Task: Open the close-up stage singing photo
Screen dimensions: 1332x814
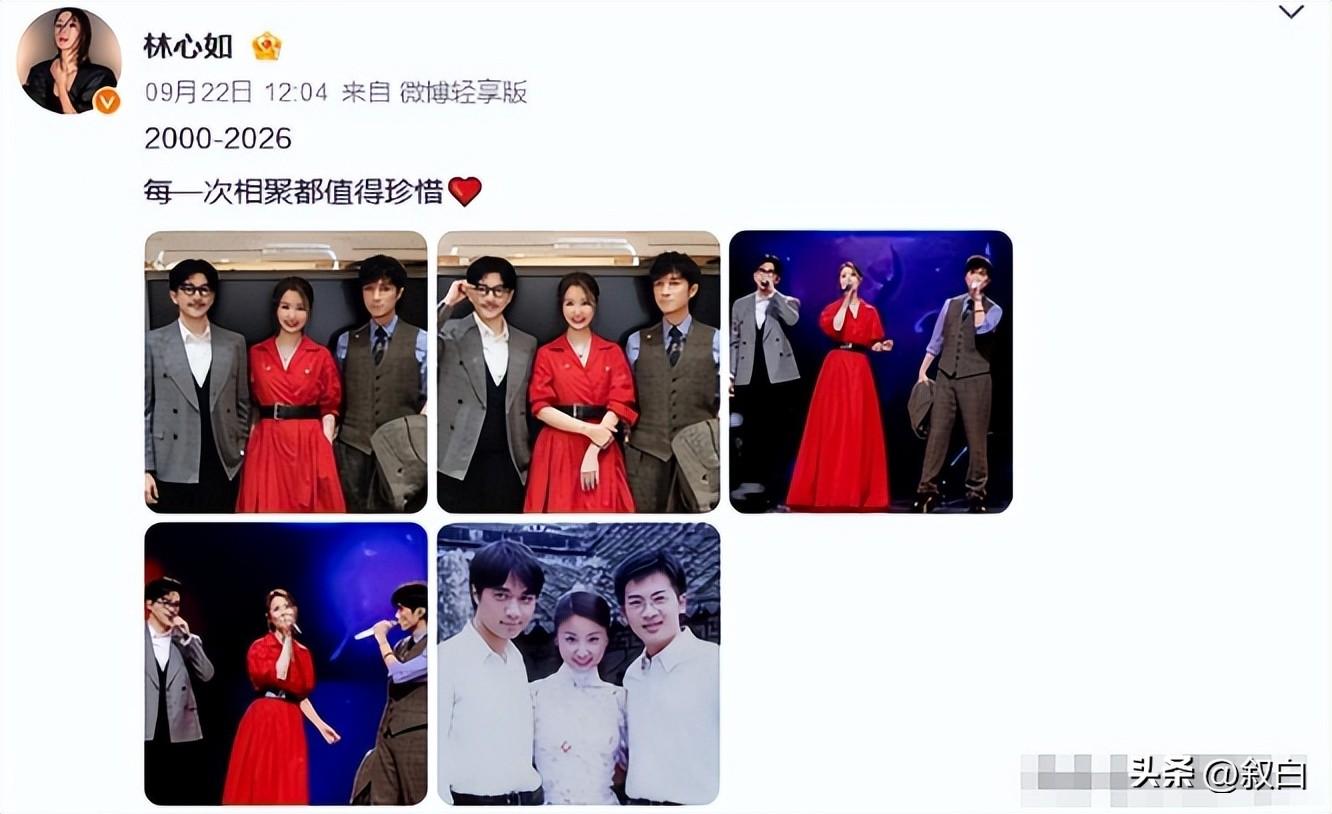Action: [286, 664]
